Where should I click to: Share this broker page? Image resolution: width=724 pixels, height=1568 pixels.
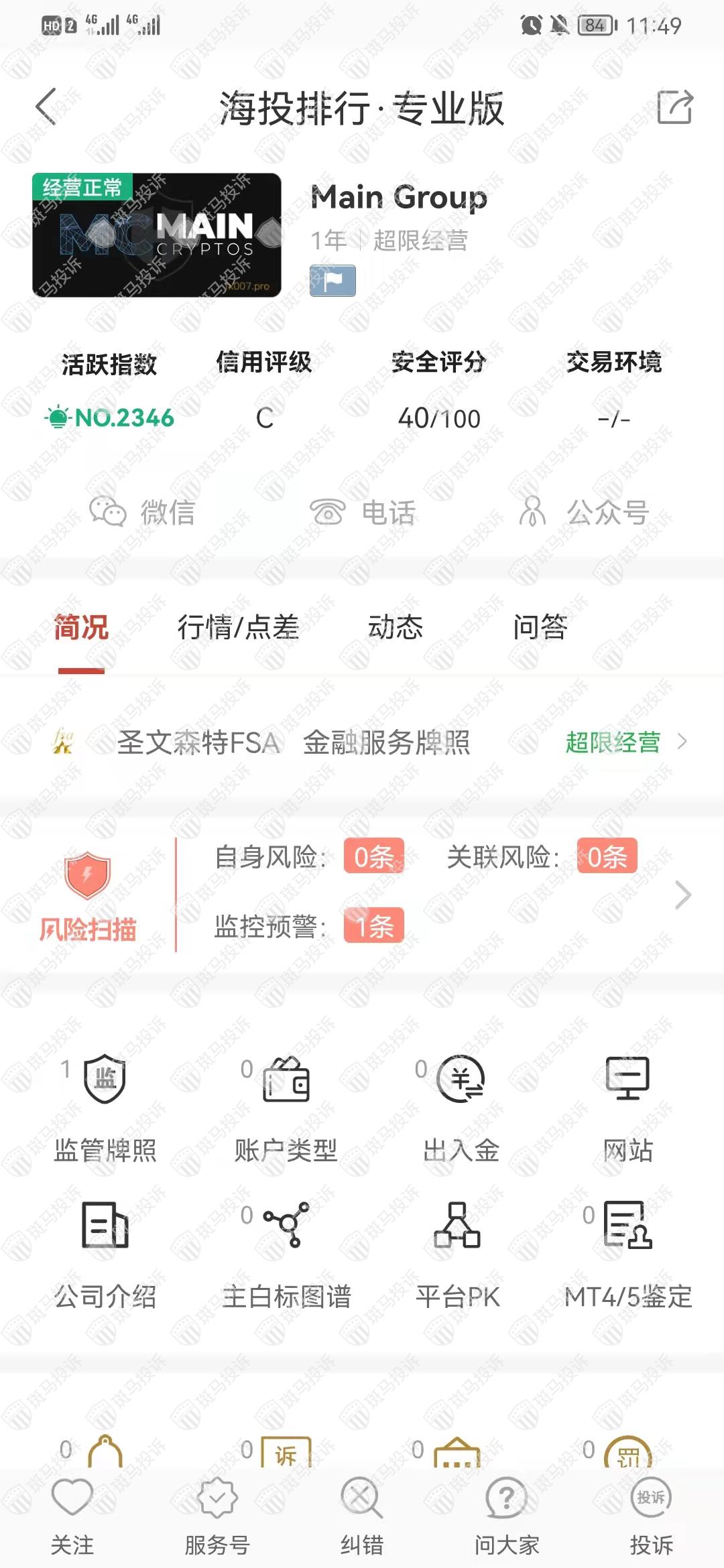[x=674, y=107]
